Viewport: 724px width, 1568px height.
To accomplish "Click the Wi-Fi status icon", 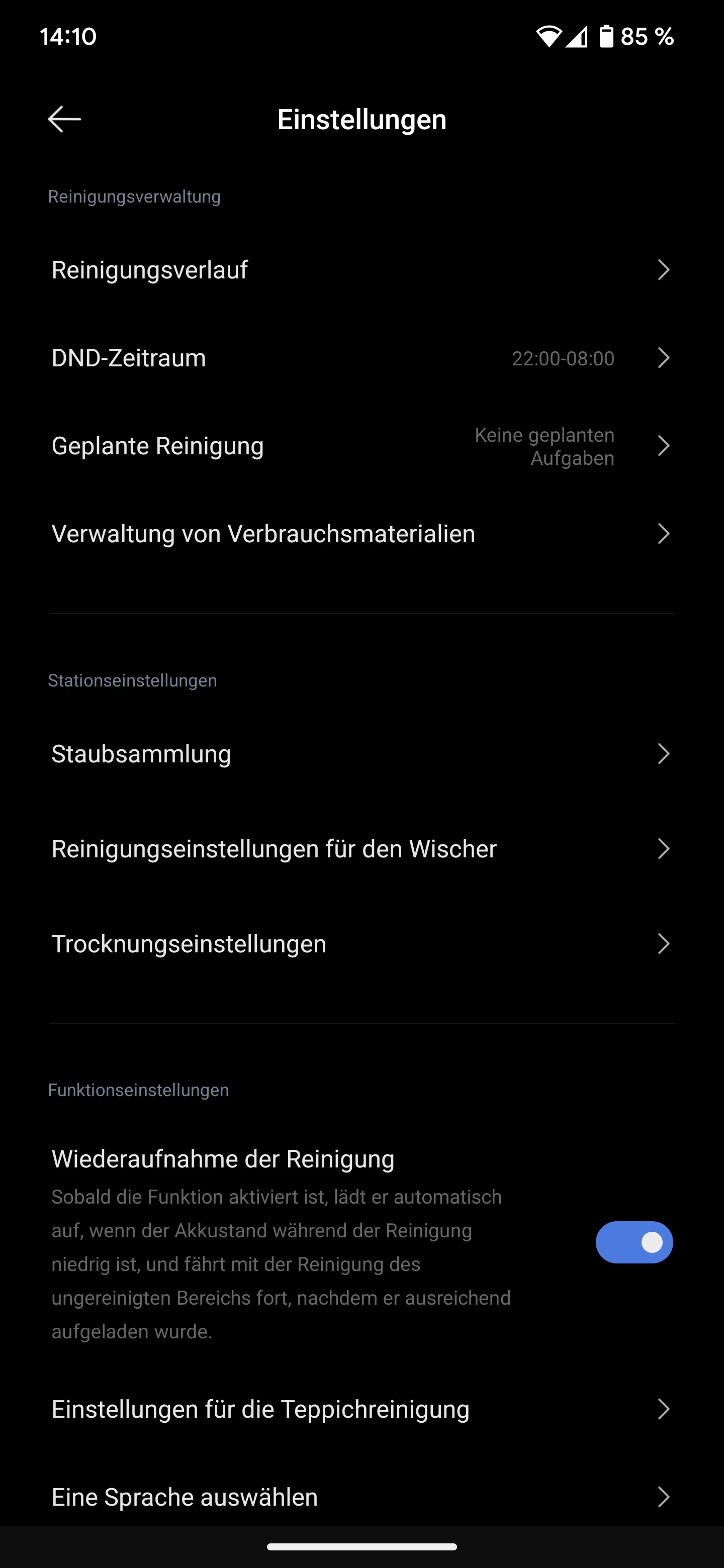I will [549, 37].
